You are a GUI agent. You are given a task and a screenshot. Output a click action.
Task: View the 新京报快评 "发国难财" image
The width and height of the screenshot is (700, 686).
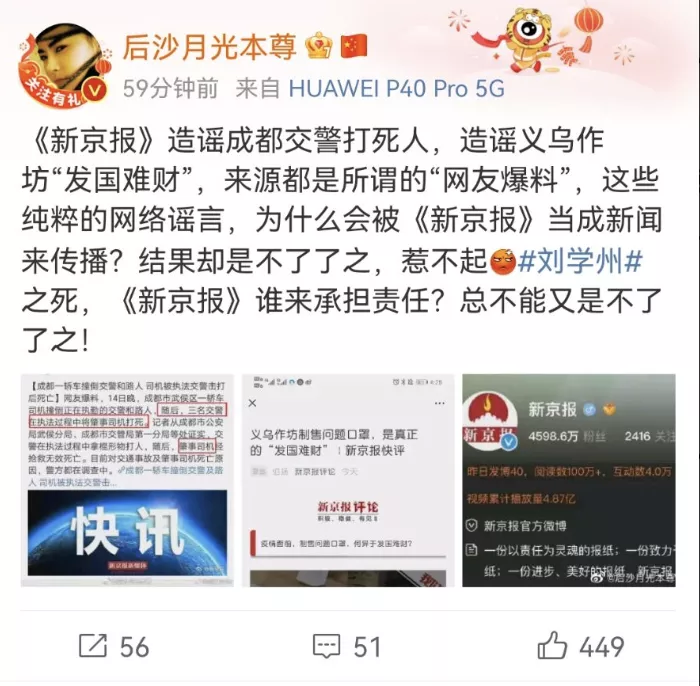(347, 481)
